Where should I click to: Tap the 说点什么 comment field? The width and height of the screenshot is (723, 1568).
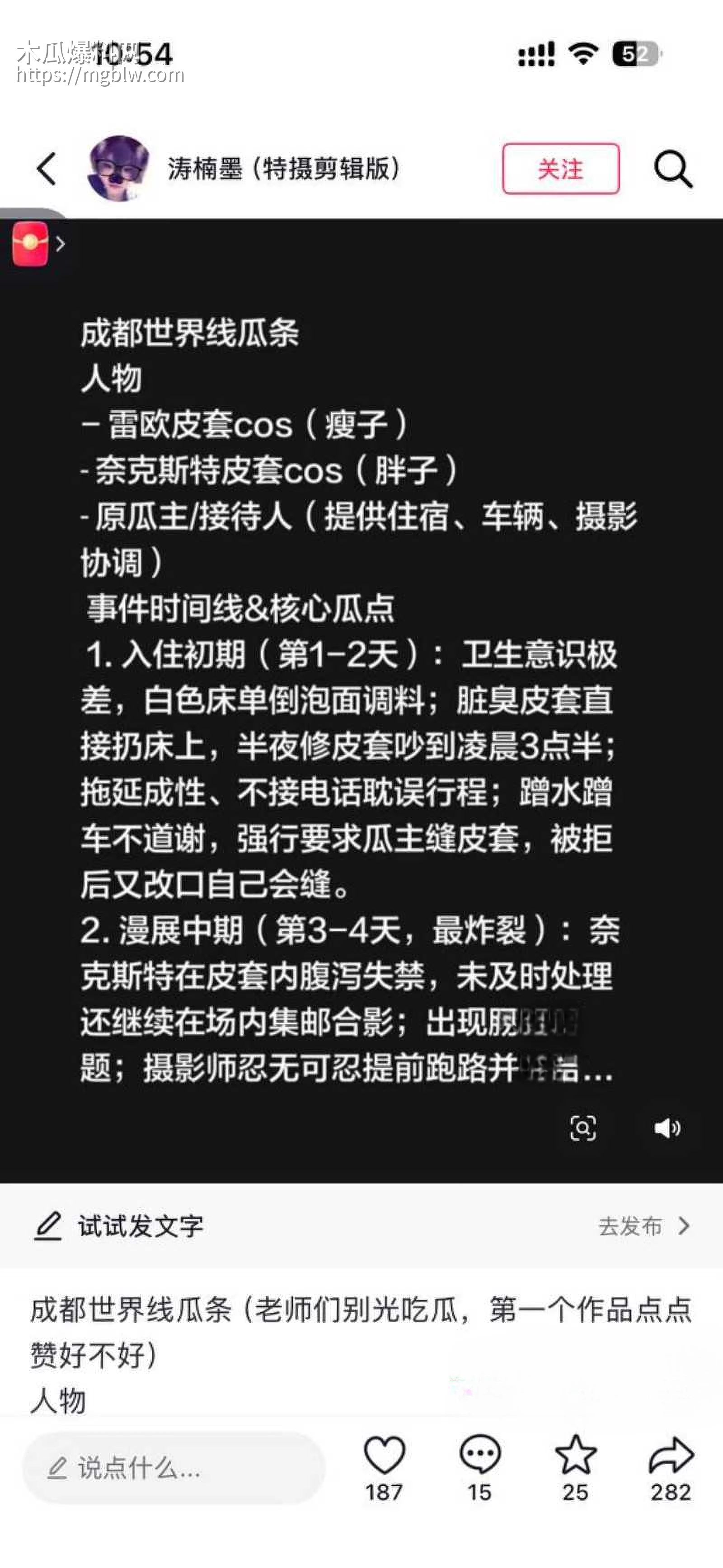click(x=174, y=1468)
